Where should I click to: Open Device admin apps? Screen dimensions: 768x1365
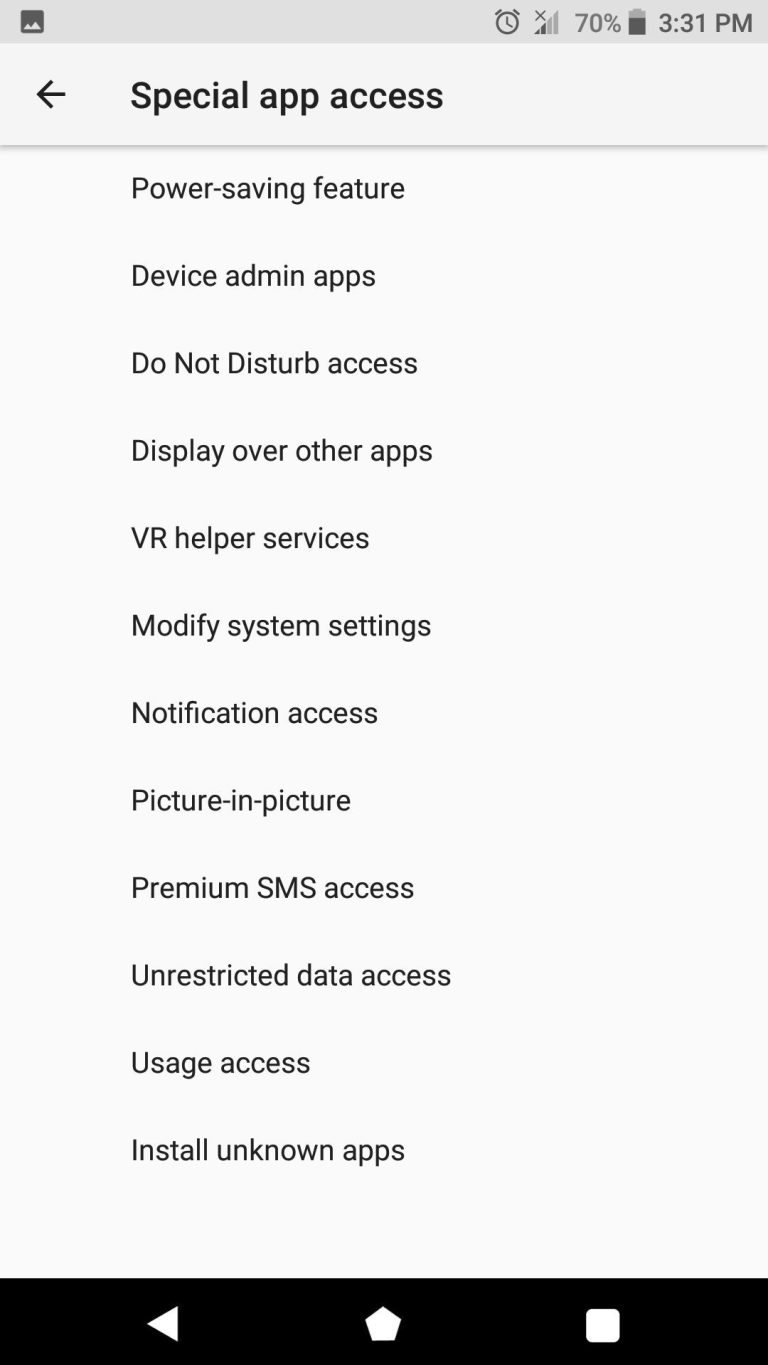(x=253, y=275)
